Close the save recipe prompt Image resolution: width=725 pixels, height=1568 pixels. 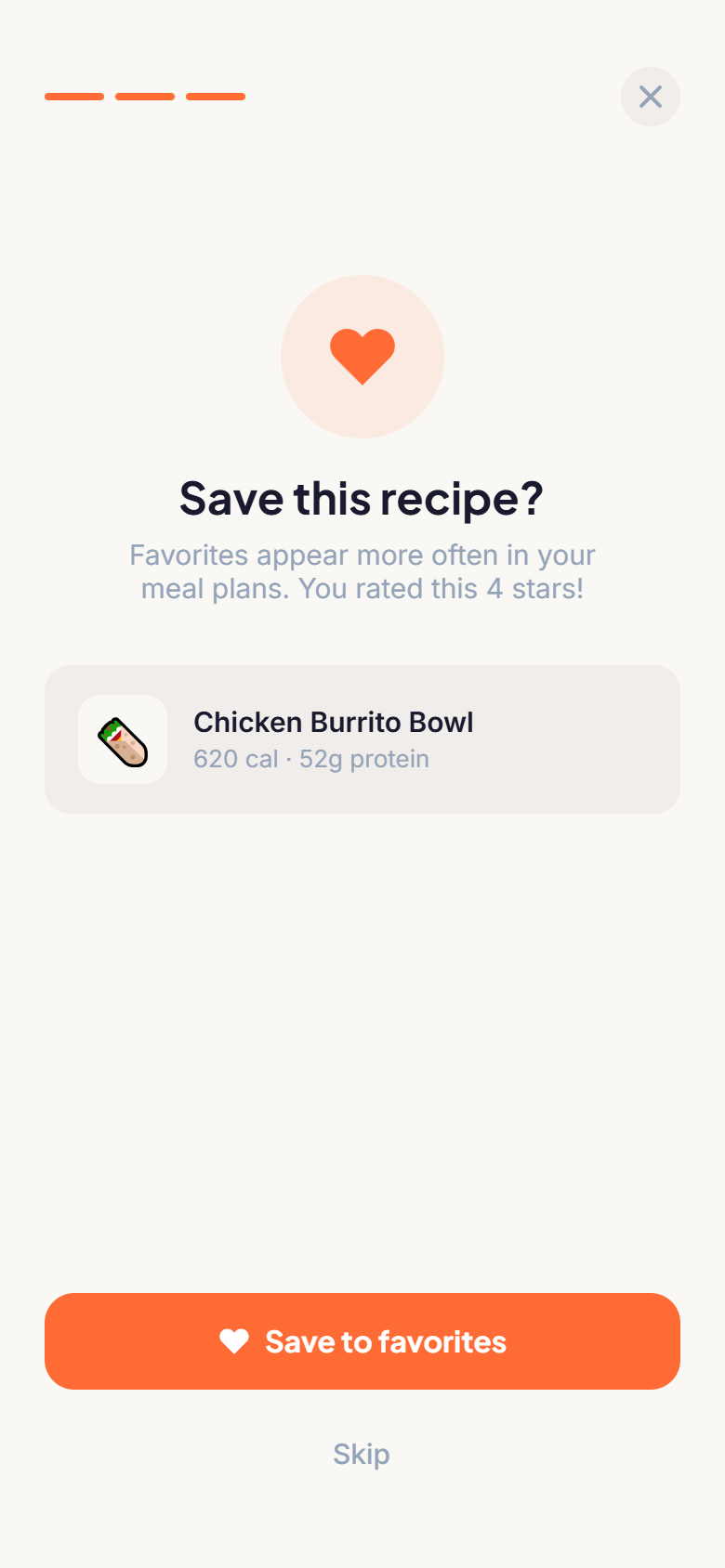651,97
